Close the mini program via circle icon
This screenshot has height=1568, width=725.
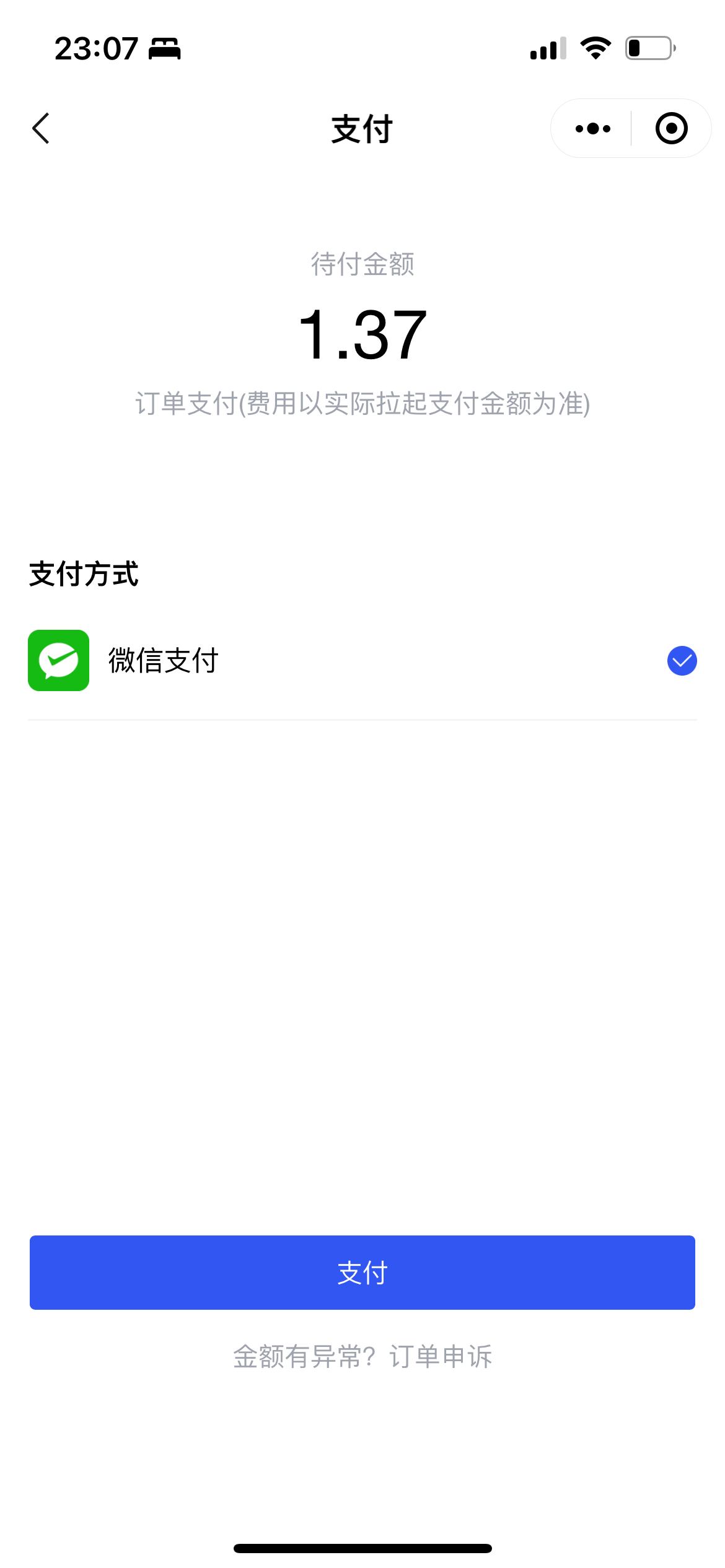pos(671,129)
